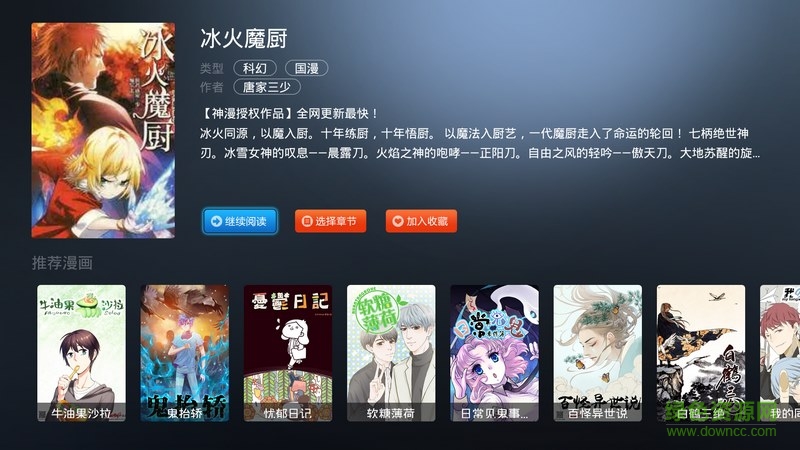Add this comic via 加入收藏
Image resolution: width=800 pixels, height=450 pixels.
pyautogui.click(x=421, y=221)
